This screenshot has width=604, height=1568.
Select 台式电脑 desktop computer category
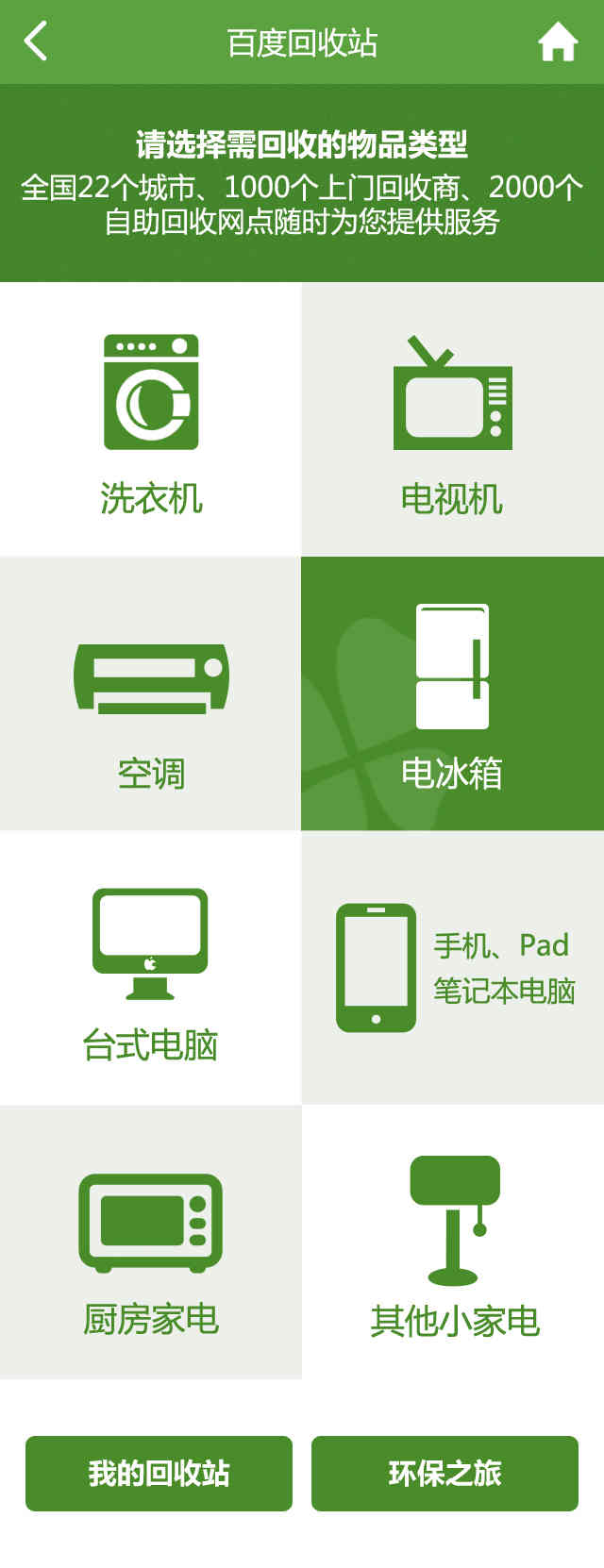click(151, 967)
